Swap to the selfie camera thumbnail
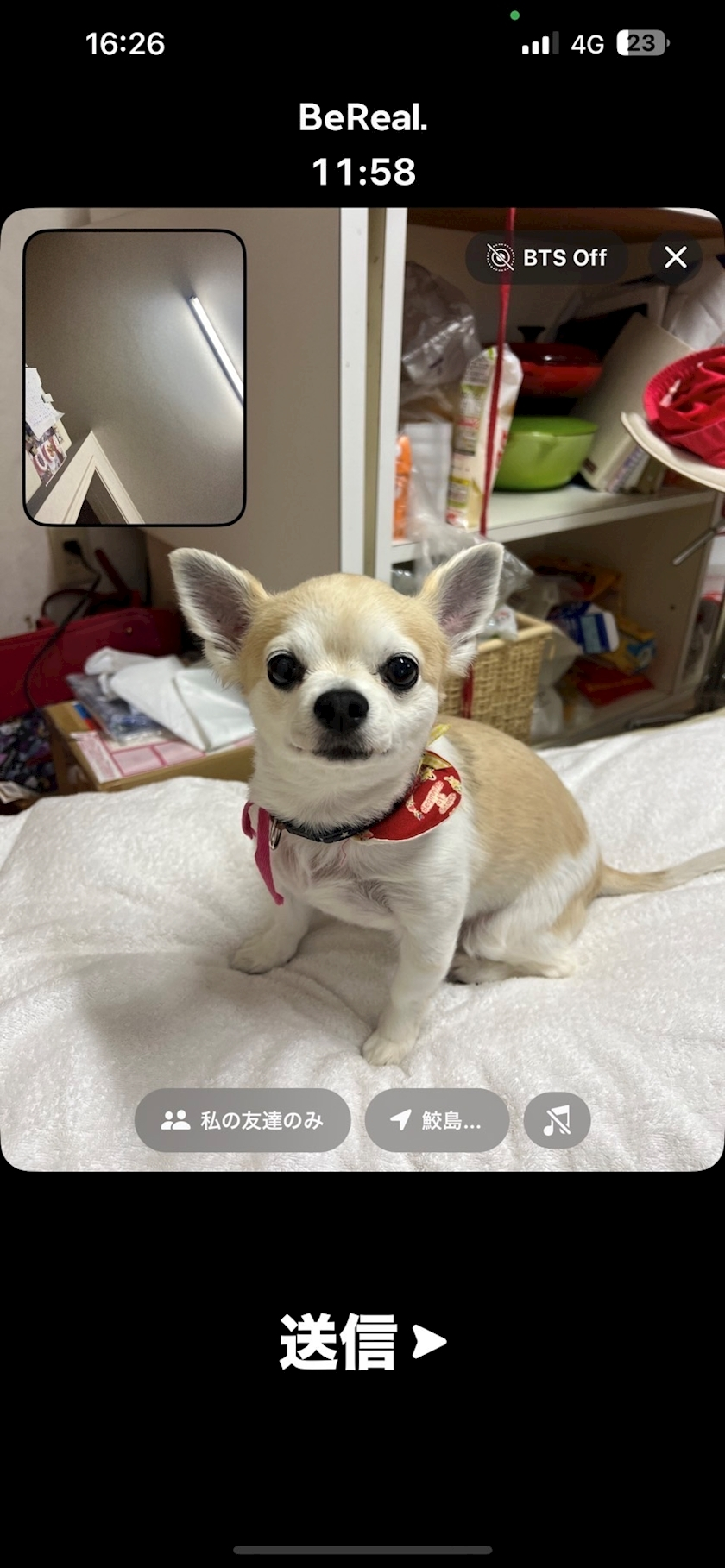This screenshot has height=1568, width=725. coord(135,378)
